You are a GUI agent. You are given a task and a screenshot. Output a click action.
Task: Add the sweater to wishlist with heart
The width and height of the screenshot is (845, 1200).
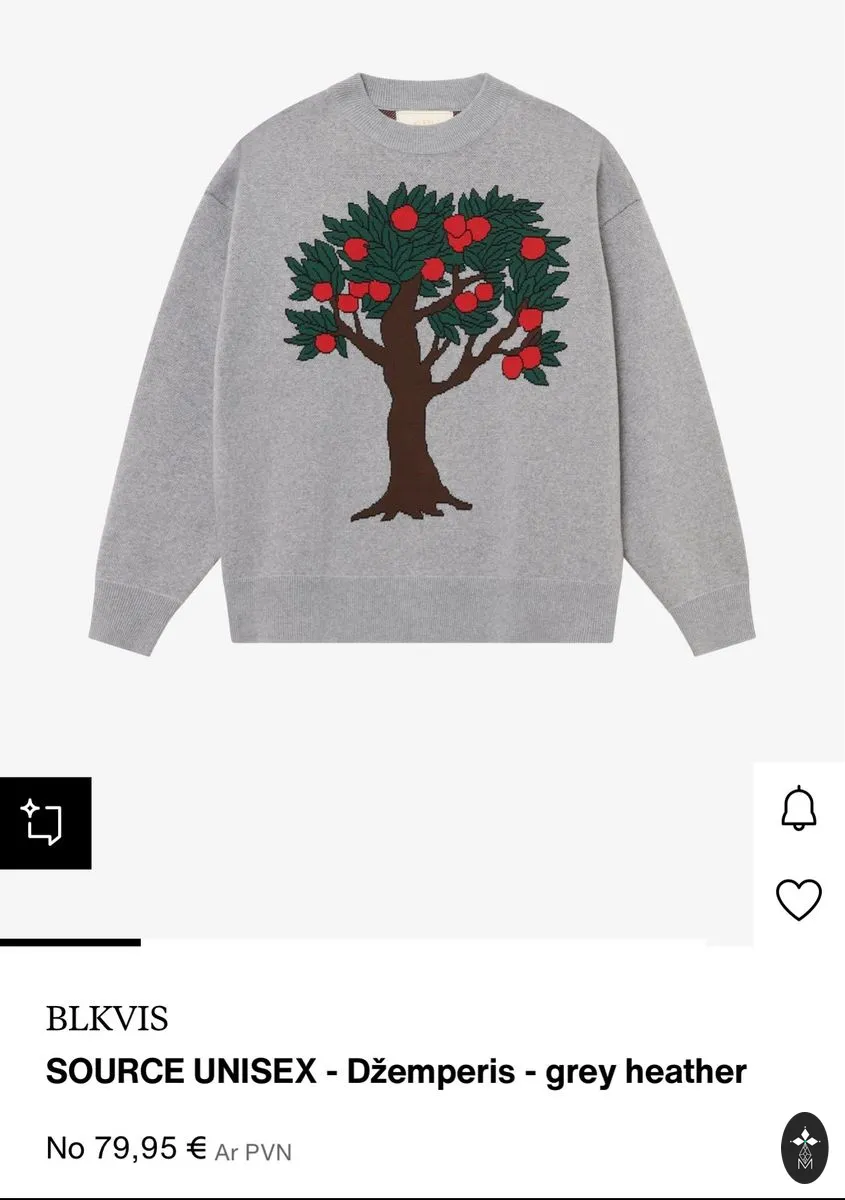pyautogui.click(x=798, y=900)
